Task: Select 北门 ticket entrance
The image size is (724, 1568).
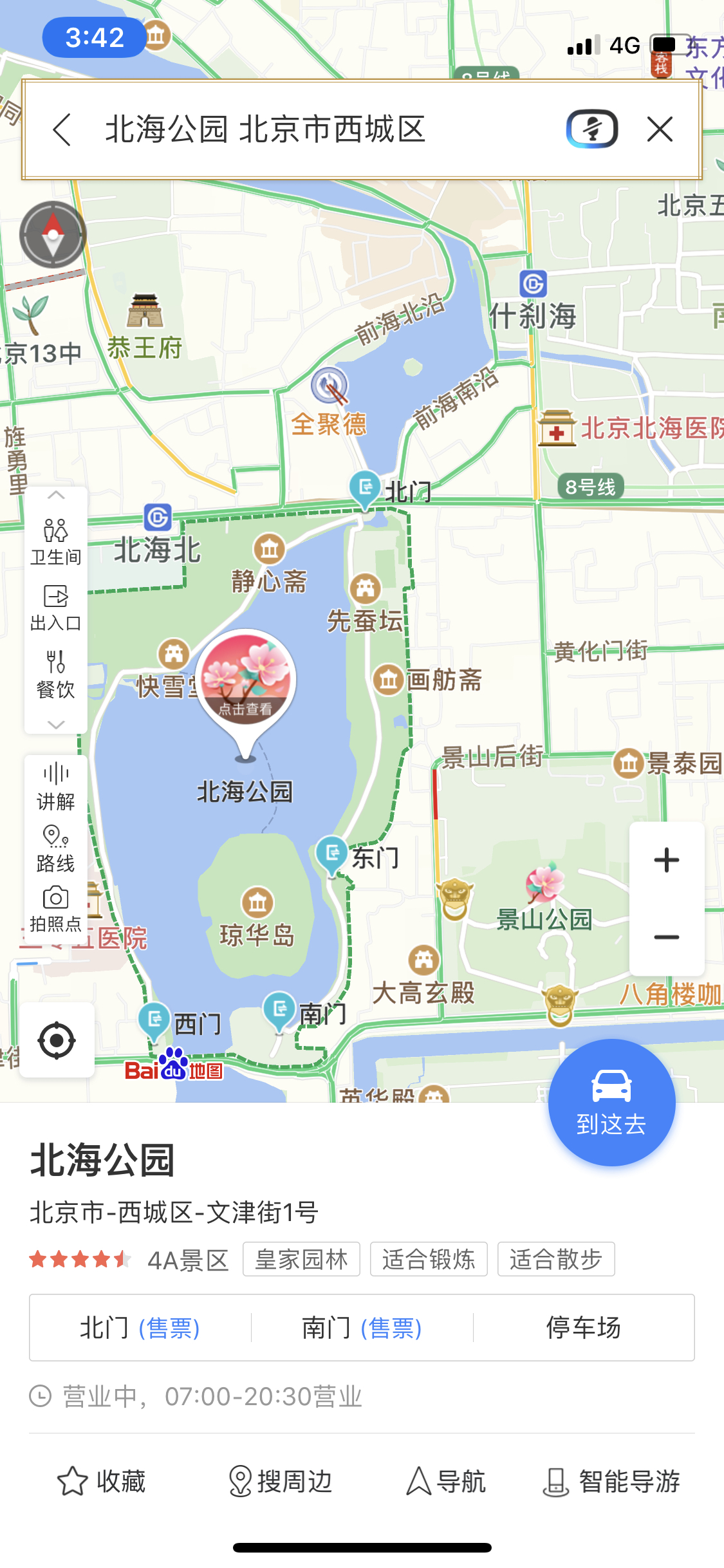Action: 140,1327
